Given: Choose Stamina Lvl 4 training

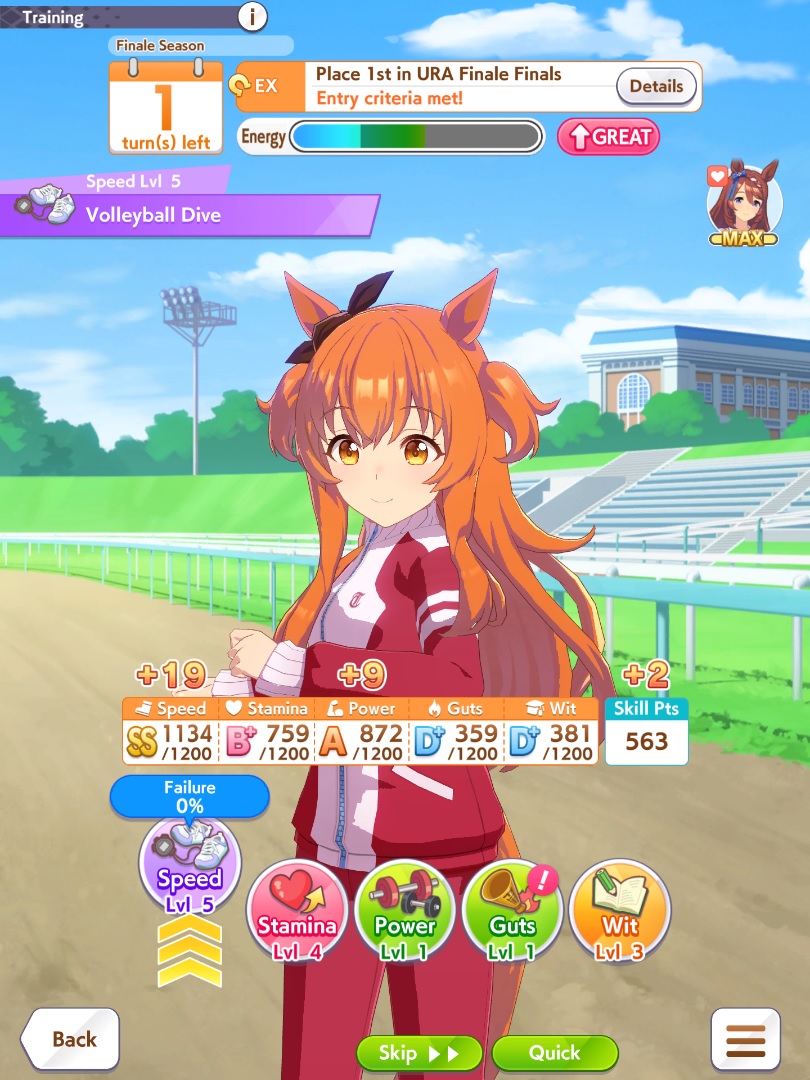Looking at the screenshot, I should [296, 911].
